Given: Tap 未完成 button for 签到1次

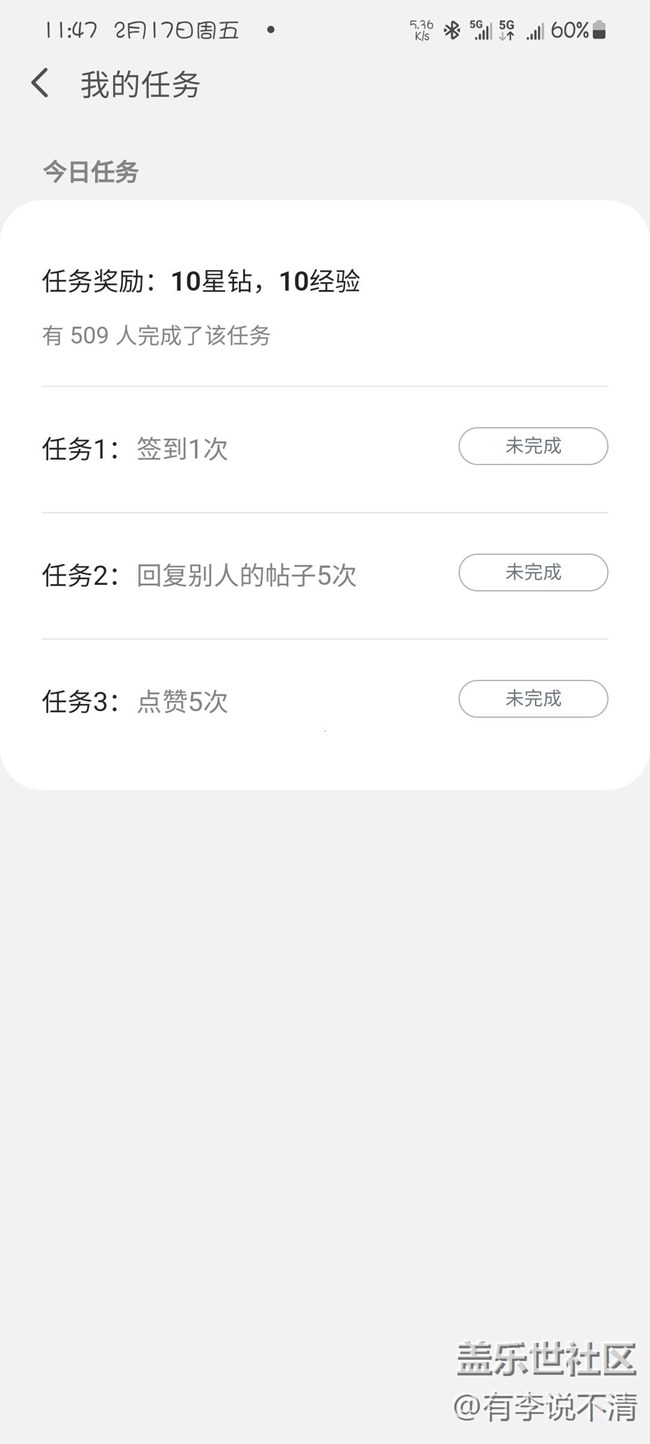Looking at the screenshot, I should coord(533,446).
